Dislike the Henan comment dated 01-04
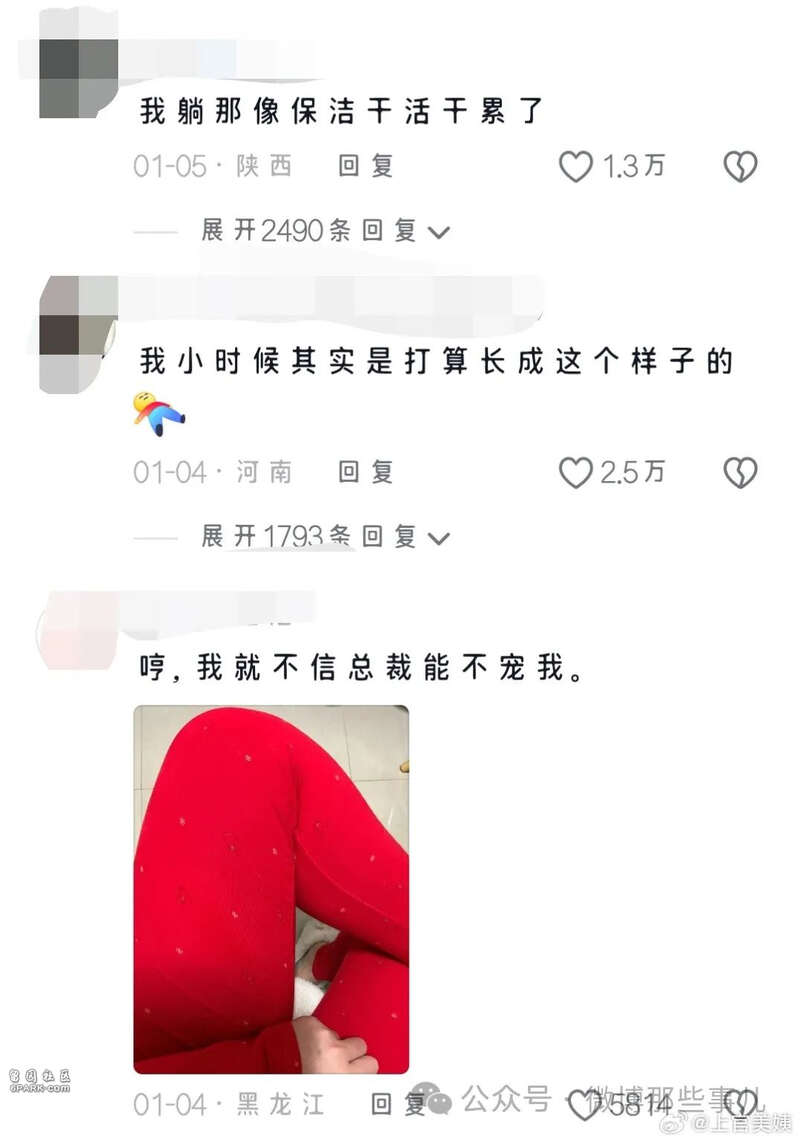Image resolution: width=800 pixels, height=1142 pixels. 740,472
